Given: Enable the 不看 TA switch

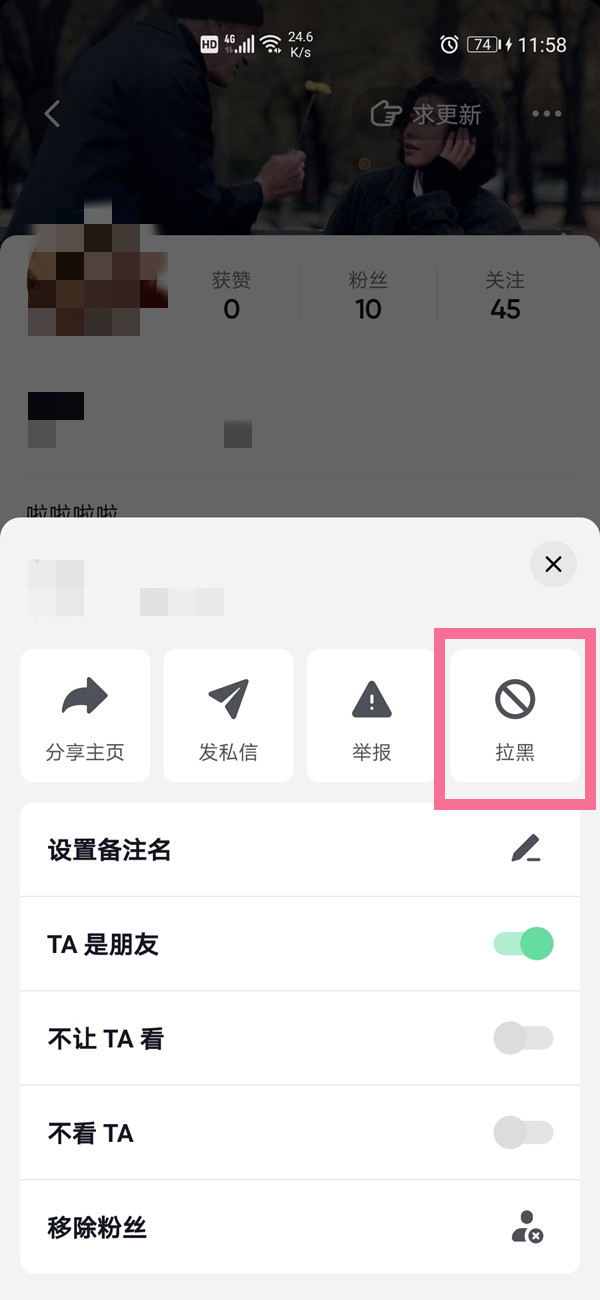Looking at the screenshot, I should (x=523, y=1133).
